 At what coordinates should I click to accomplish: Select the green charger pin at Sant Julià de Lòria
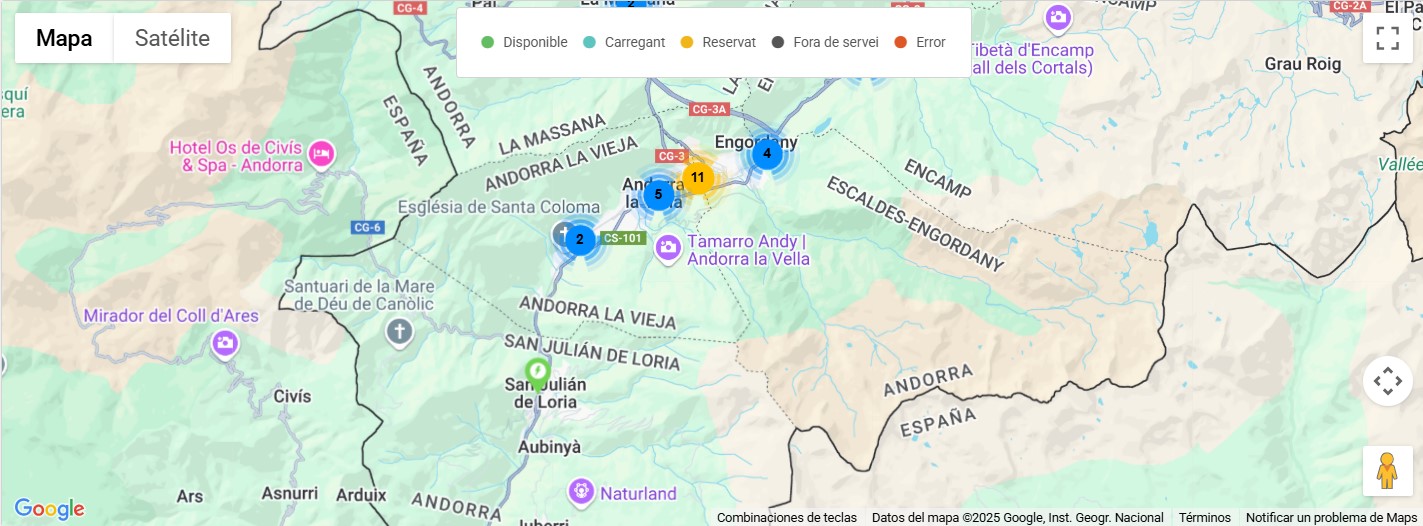click(x=537, y=372)
